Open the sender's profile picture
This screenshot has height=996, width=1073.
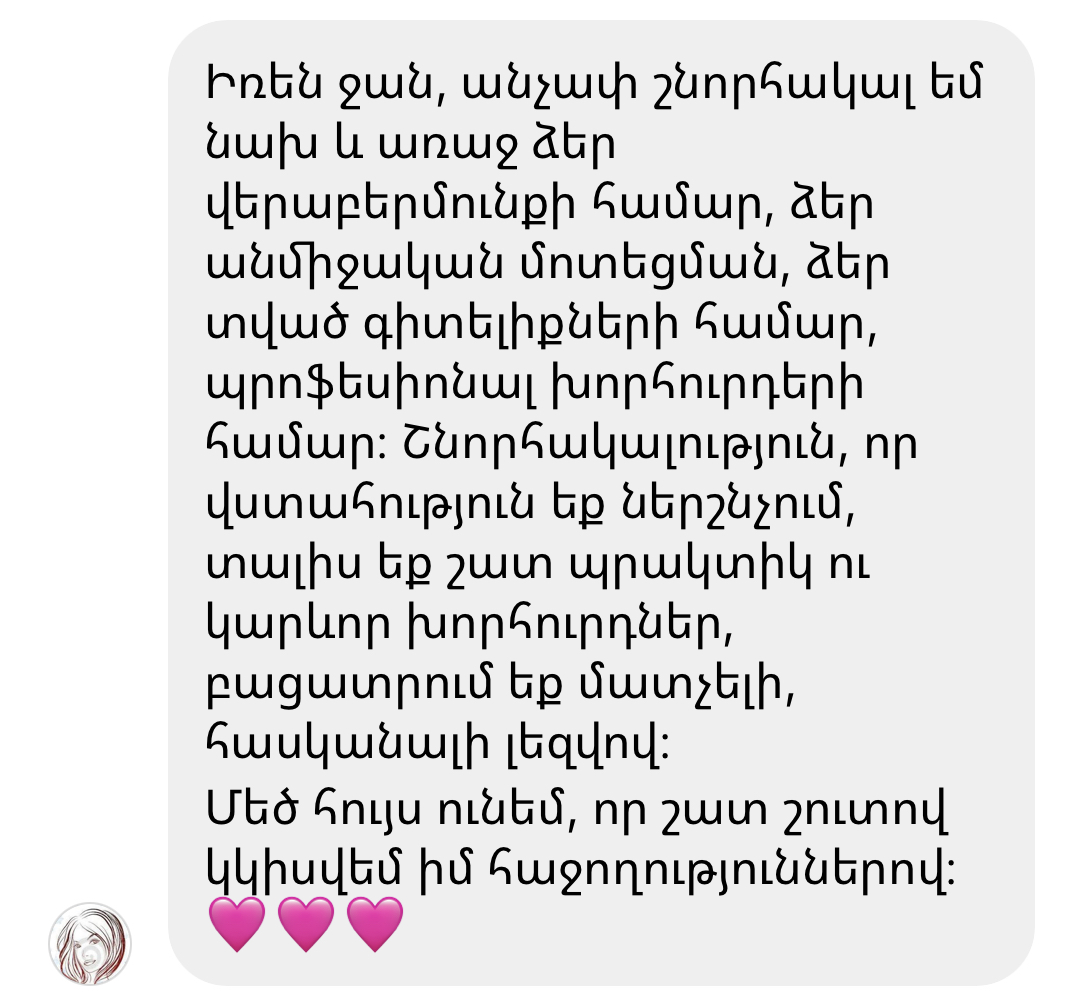tap(90, 943)
